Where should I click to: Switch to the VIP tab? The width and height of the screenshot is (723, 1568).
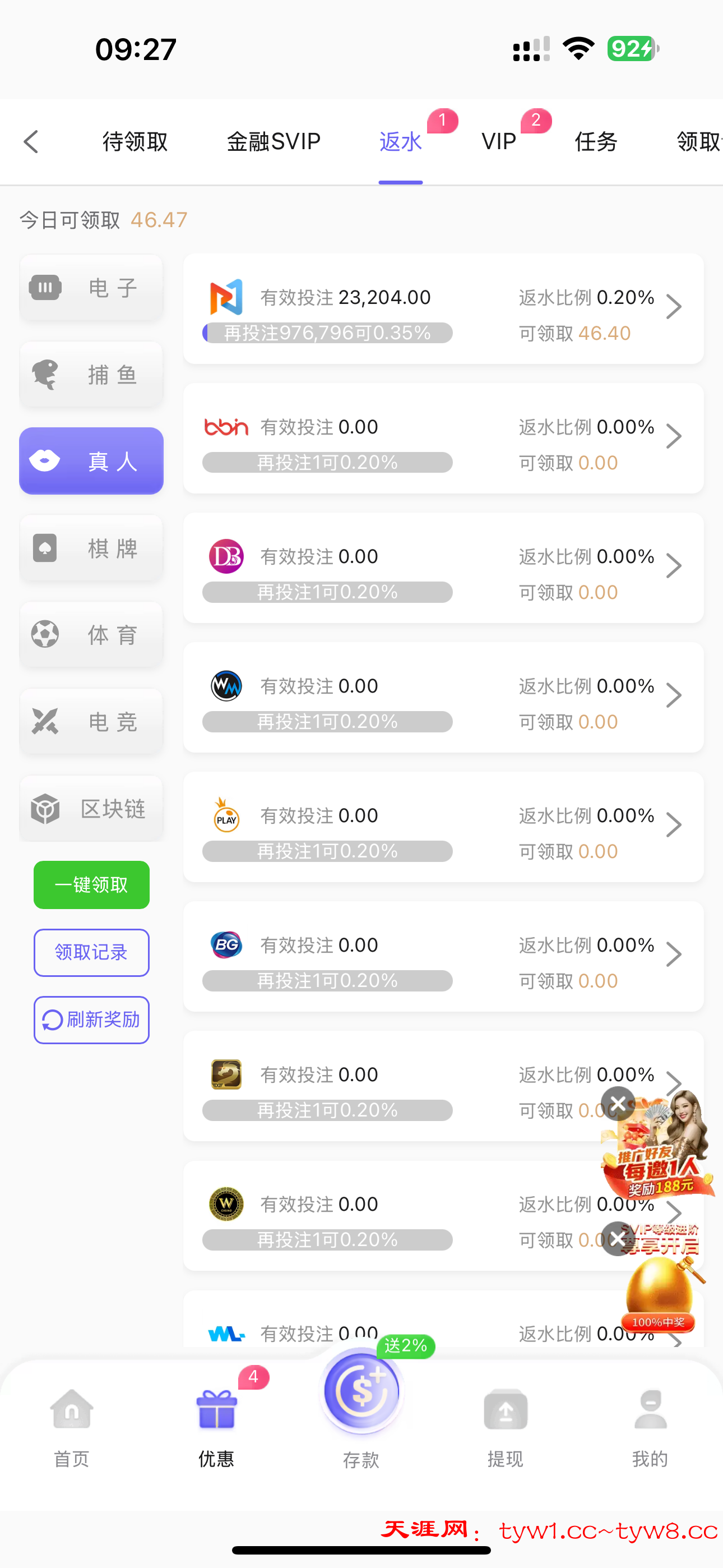click(x=498, y=142)
